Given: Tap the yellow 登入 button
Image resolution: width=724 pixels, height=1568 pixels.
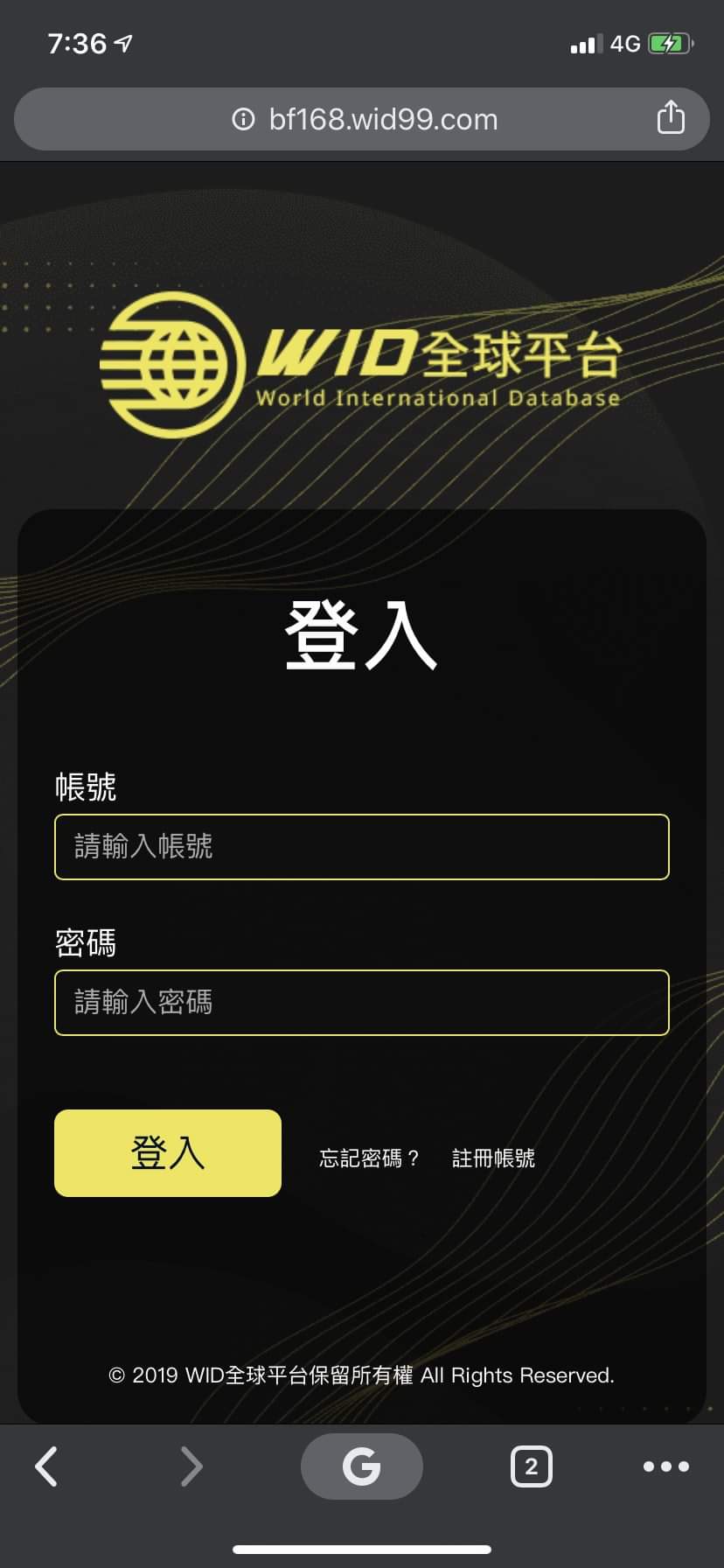Looking at the screenshot, I should click(x=168, y=1152).
